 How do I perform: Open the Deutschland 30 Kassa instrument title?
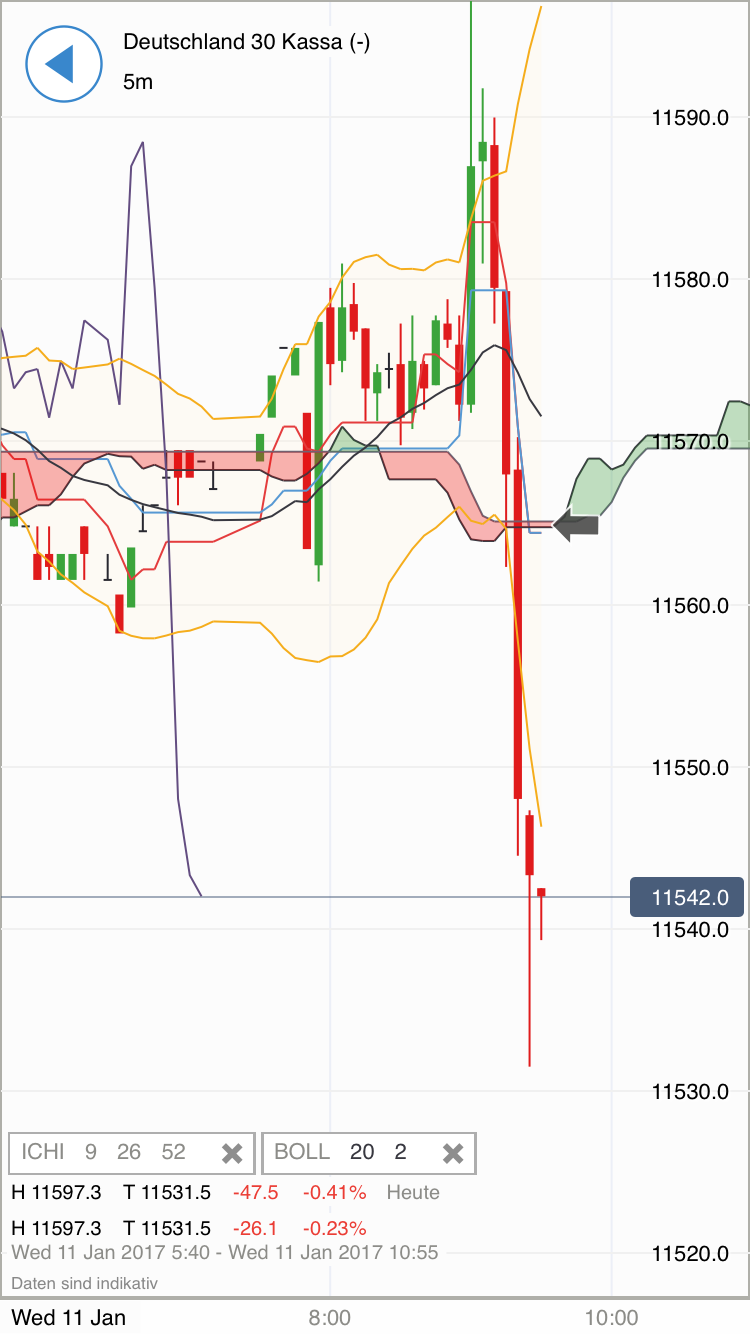(247, 43)
